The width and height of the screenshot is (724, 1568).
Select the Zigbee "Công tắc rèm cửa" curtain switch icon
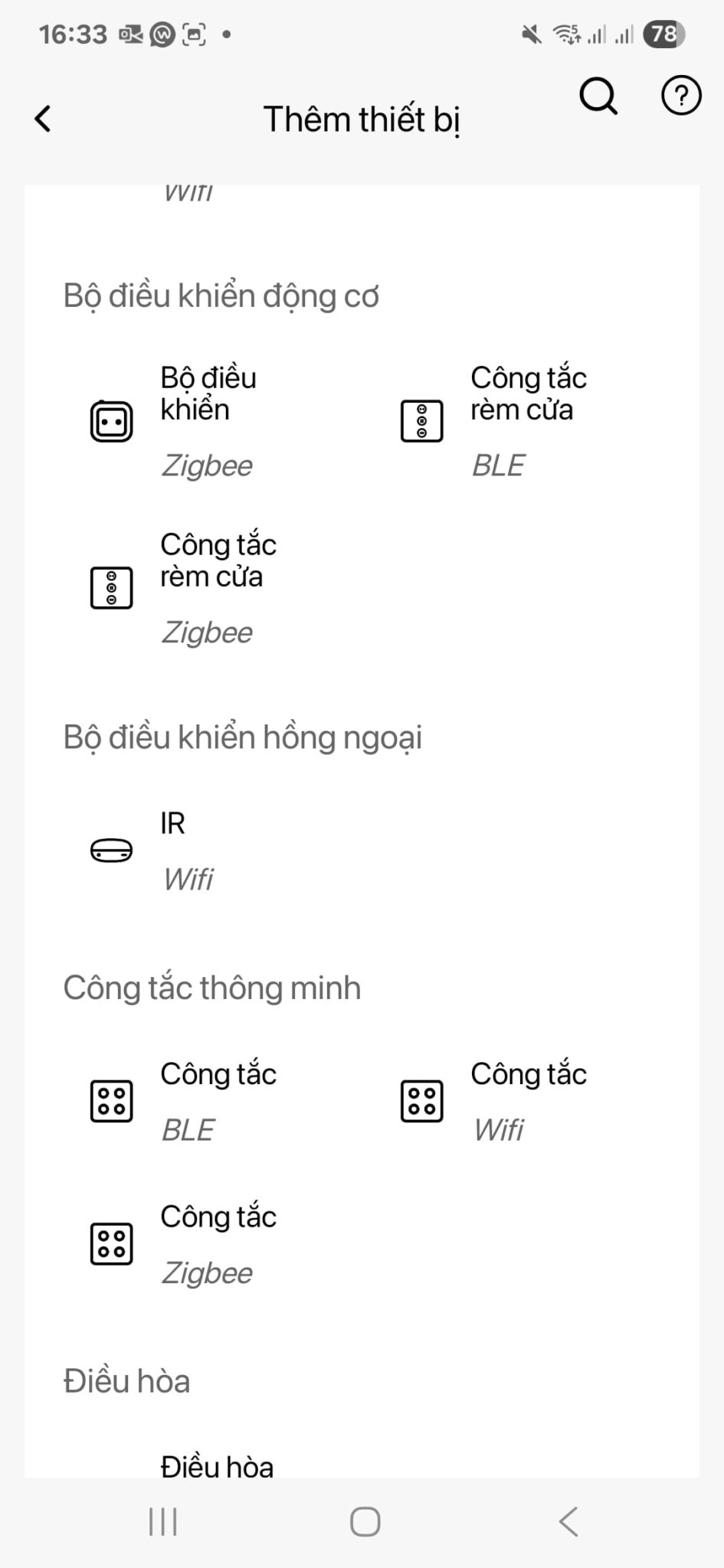(x=110, y=587)
